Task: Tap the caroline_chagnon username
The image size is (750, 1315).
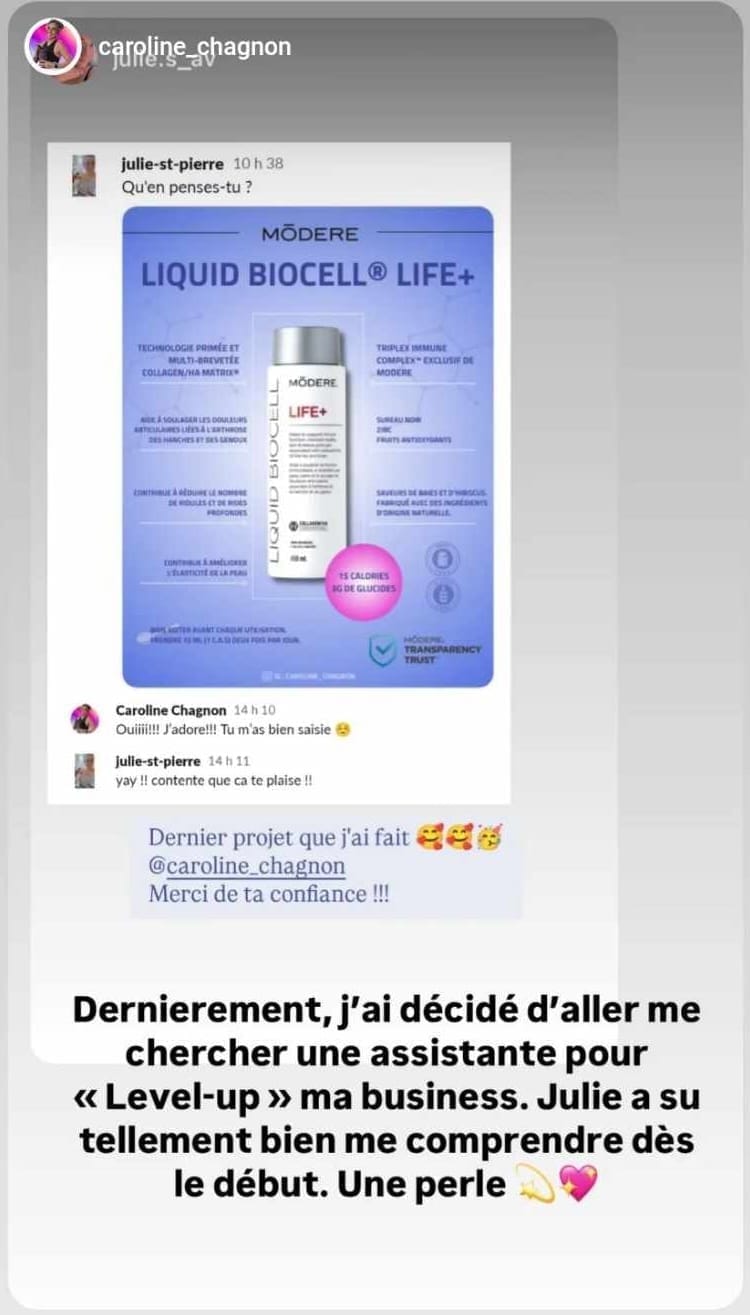Action: coord(194,47)
